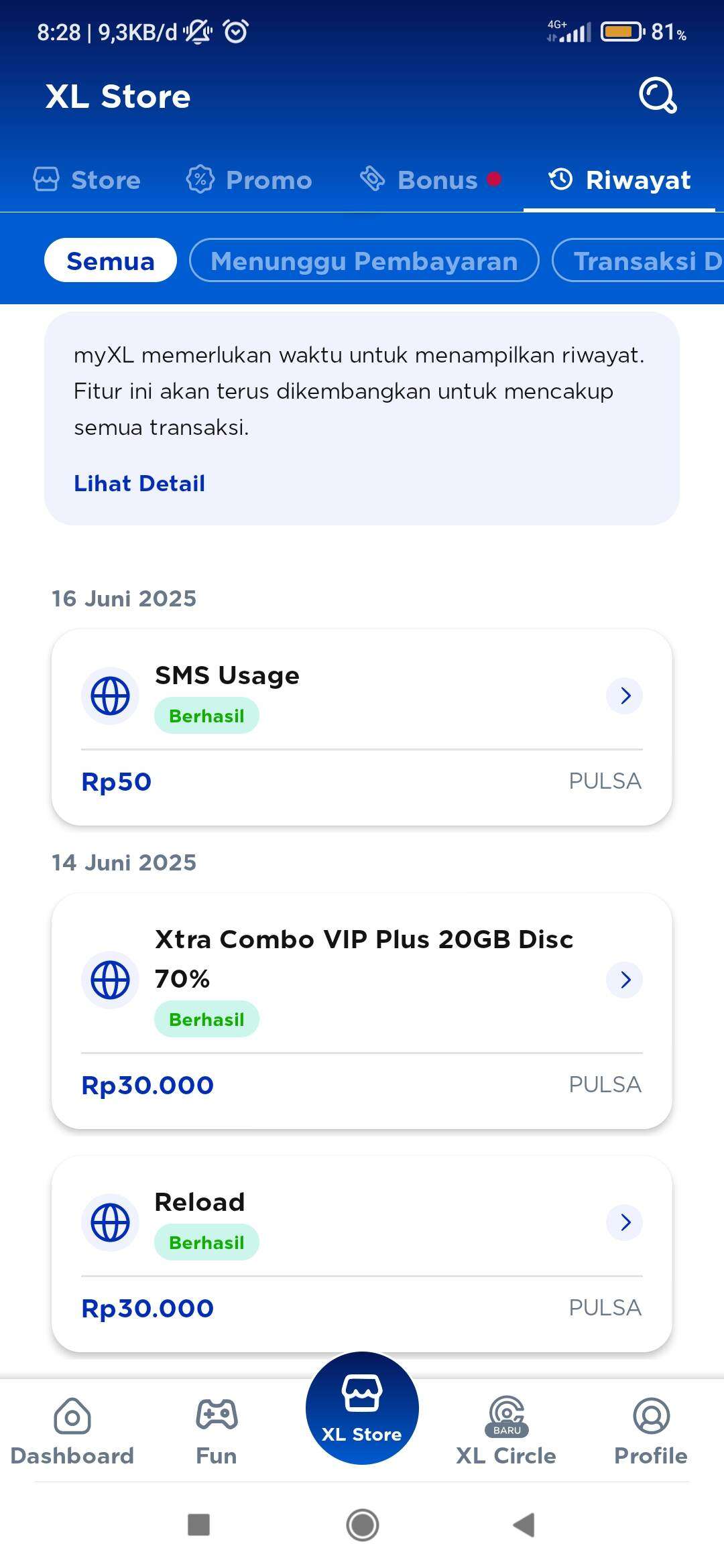The height and width of the screenshot is (1568, 724).
Task: Open the Bonus tab
Action: click(x=430, y=180)
